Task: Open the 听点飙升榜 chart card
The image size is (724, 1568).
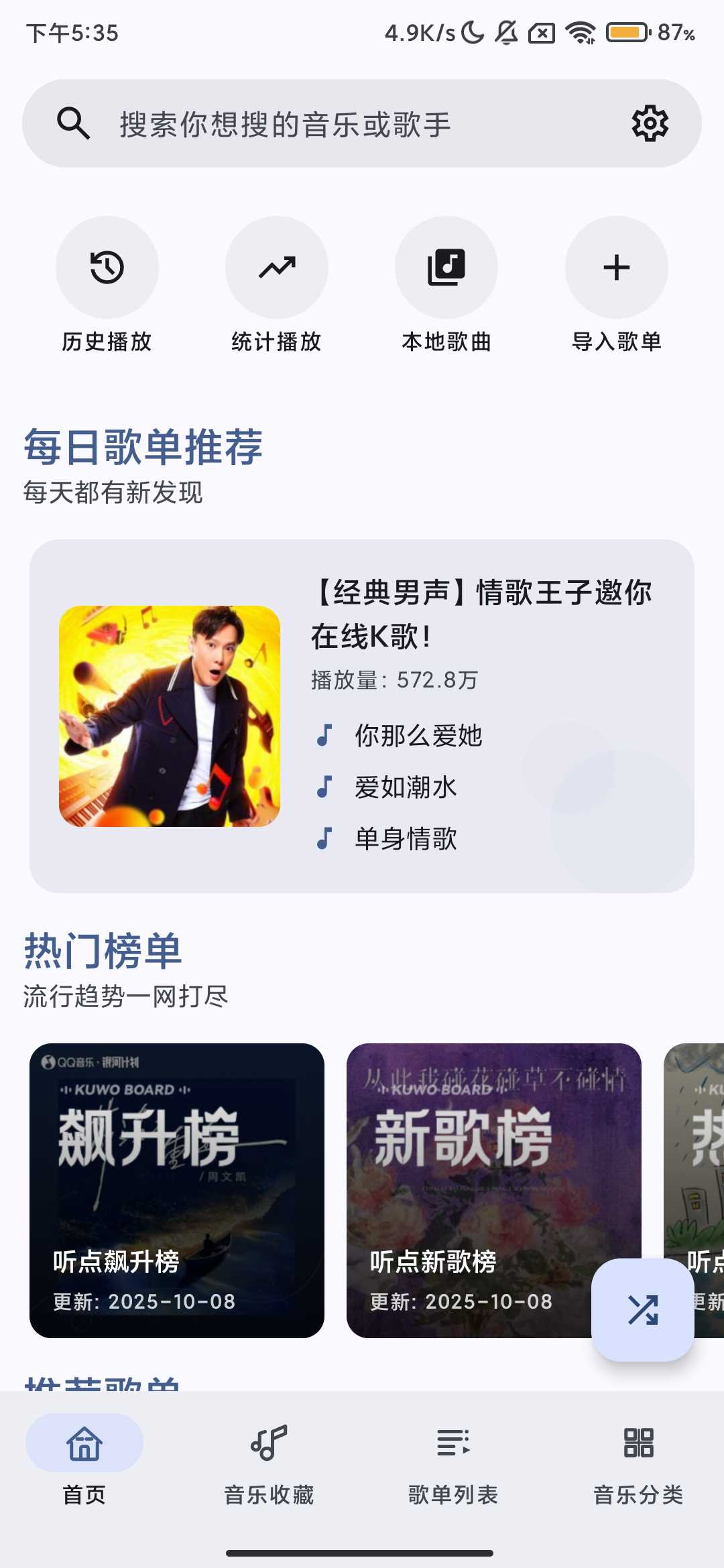Action: point(177,1190)
